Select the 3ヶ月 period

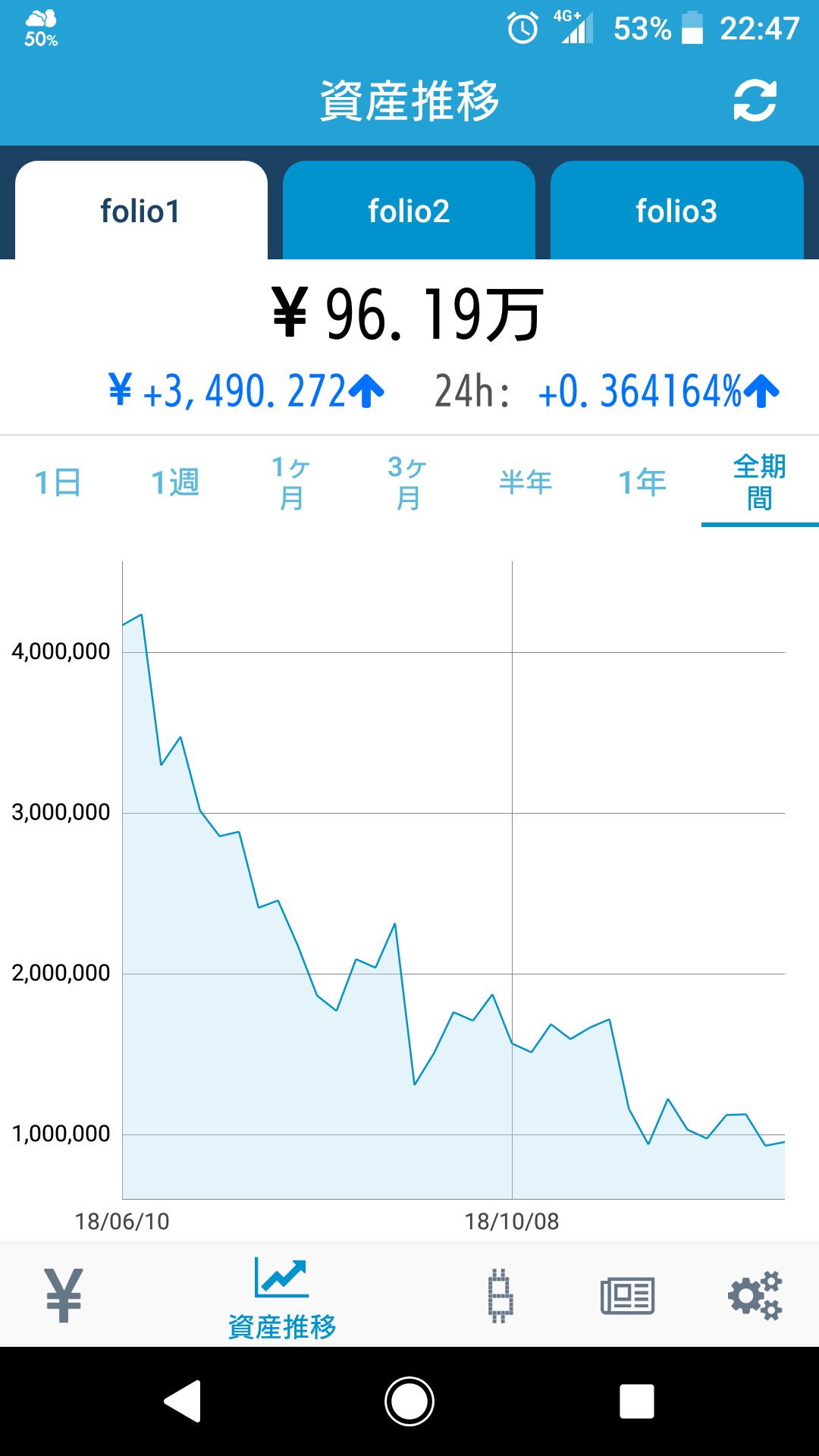click(408, 482)
